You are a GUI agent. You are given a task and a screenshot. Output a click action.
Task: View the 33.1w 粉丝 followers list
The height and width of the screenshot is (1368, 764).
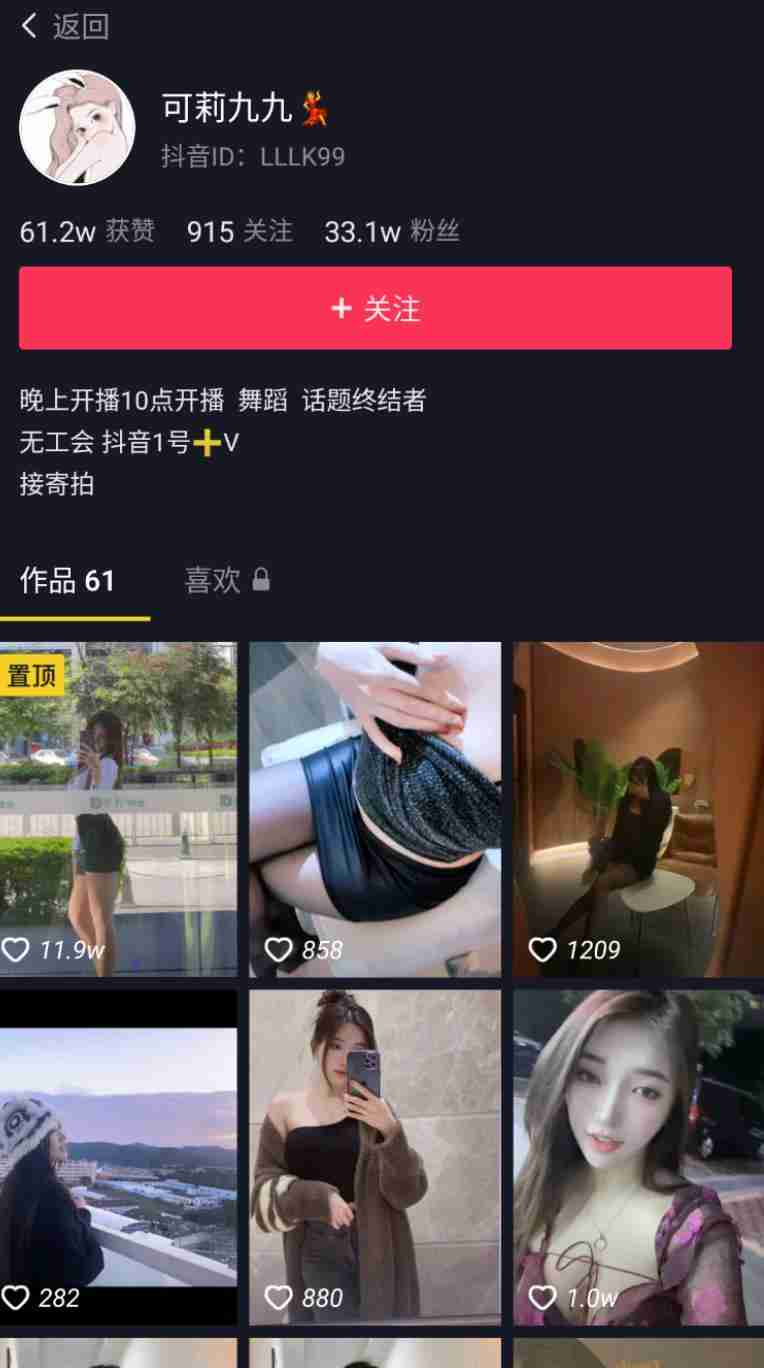click(391, 232)
